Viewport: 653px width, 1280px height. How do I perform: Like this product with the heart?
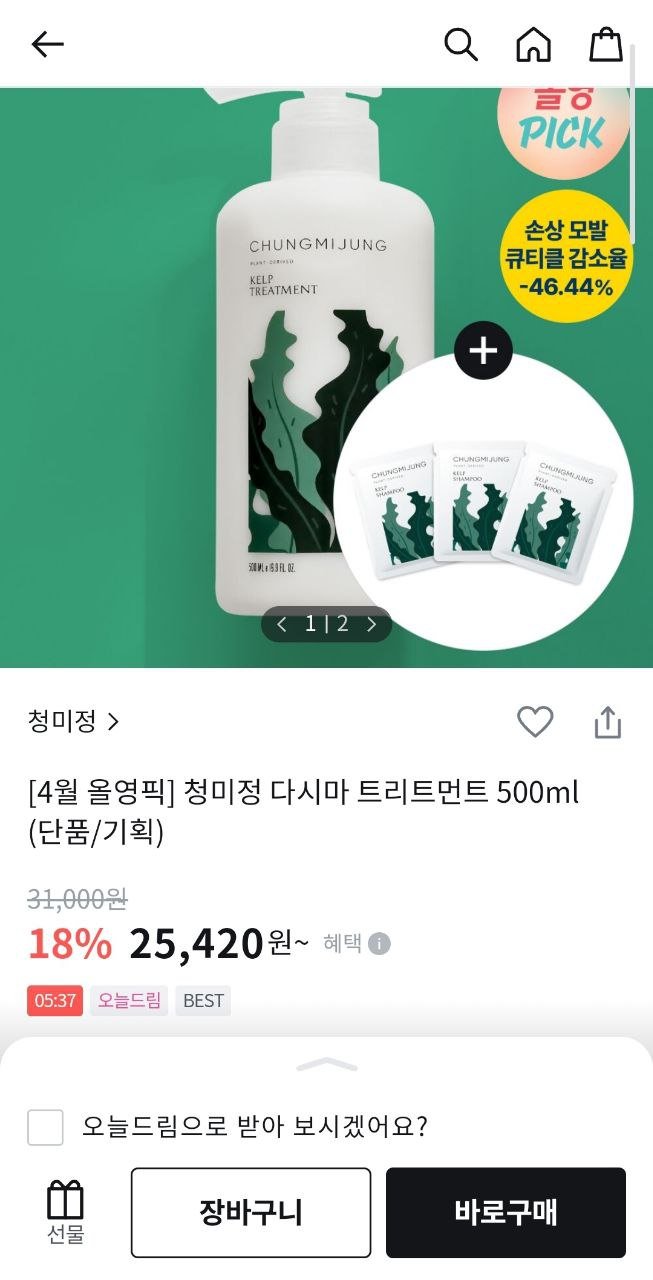pyautogui.click(x=535, y=721)
